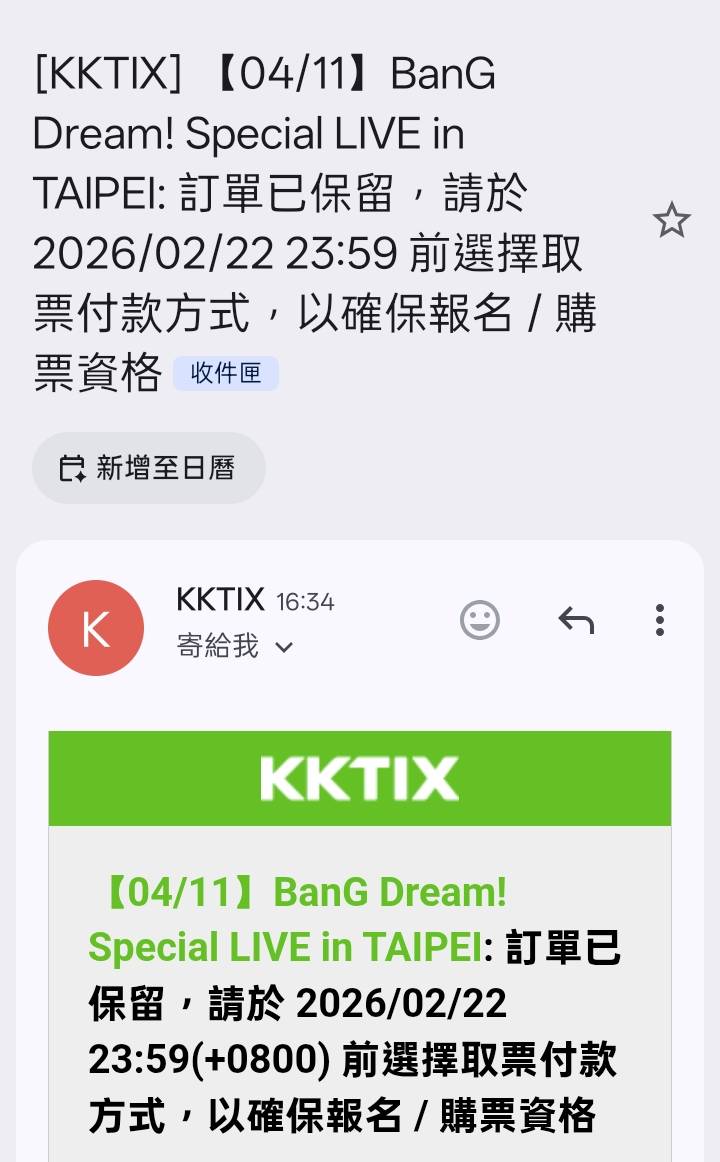720x1162 pixels.
Task: Tap the 新增至日曆 add-to-calendar button
Action: (148, 467)
